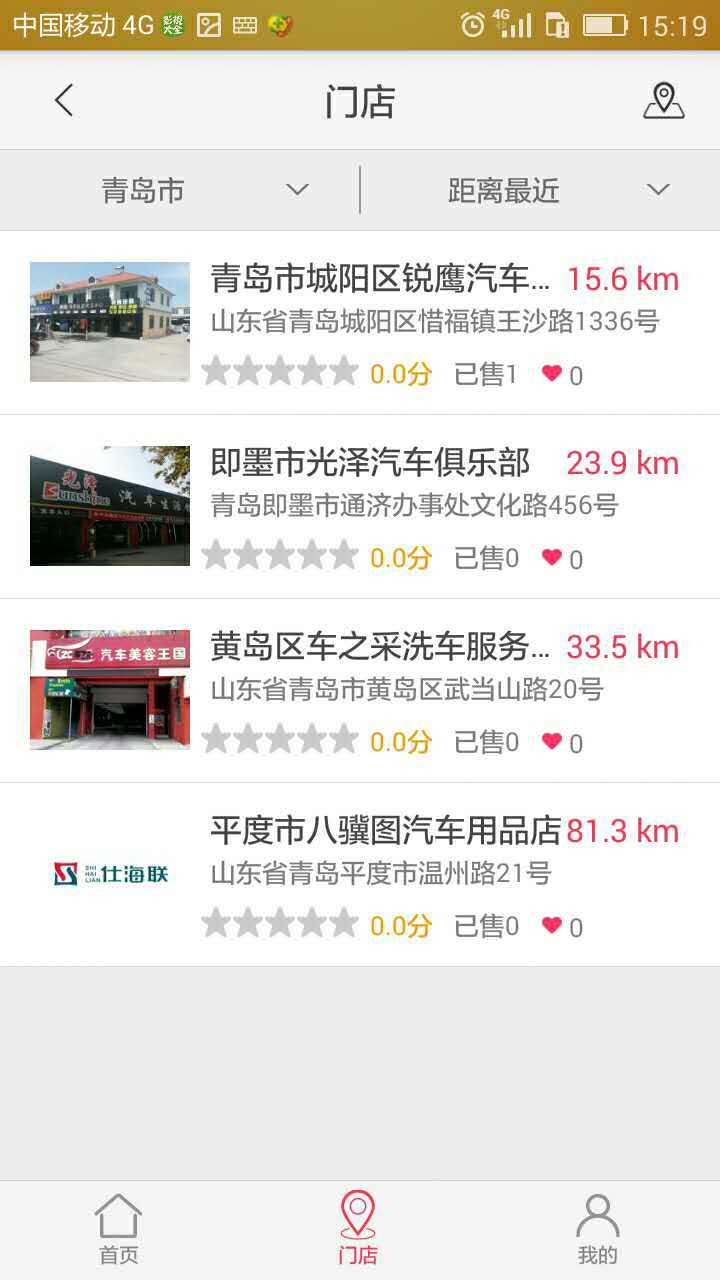Toggle the heart for 黄岛区车之采洗车服务

coord(551,743)
